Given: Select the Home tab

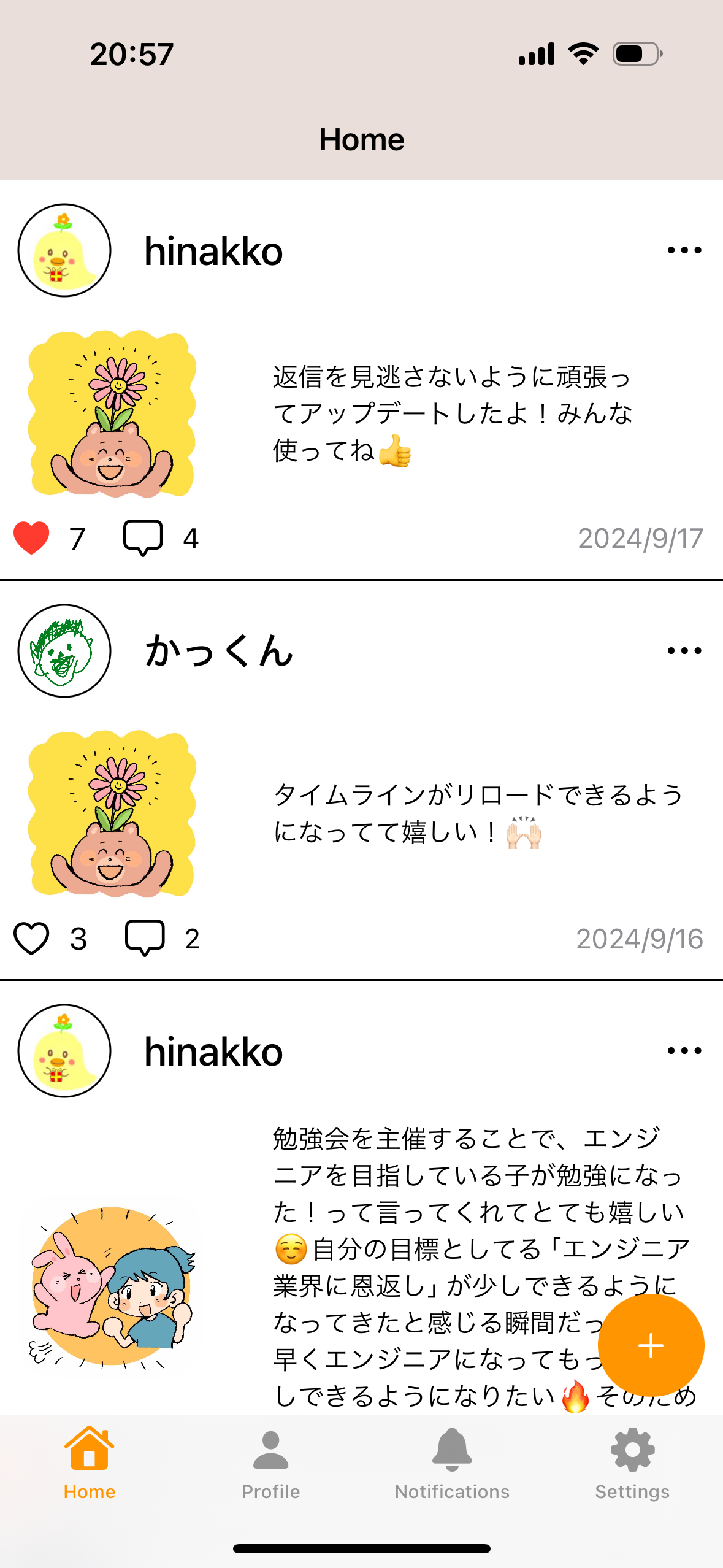Looking at the screenshot, I should click(x=90, y=1463).
